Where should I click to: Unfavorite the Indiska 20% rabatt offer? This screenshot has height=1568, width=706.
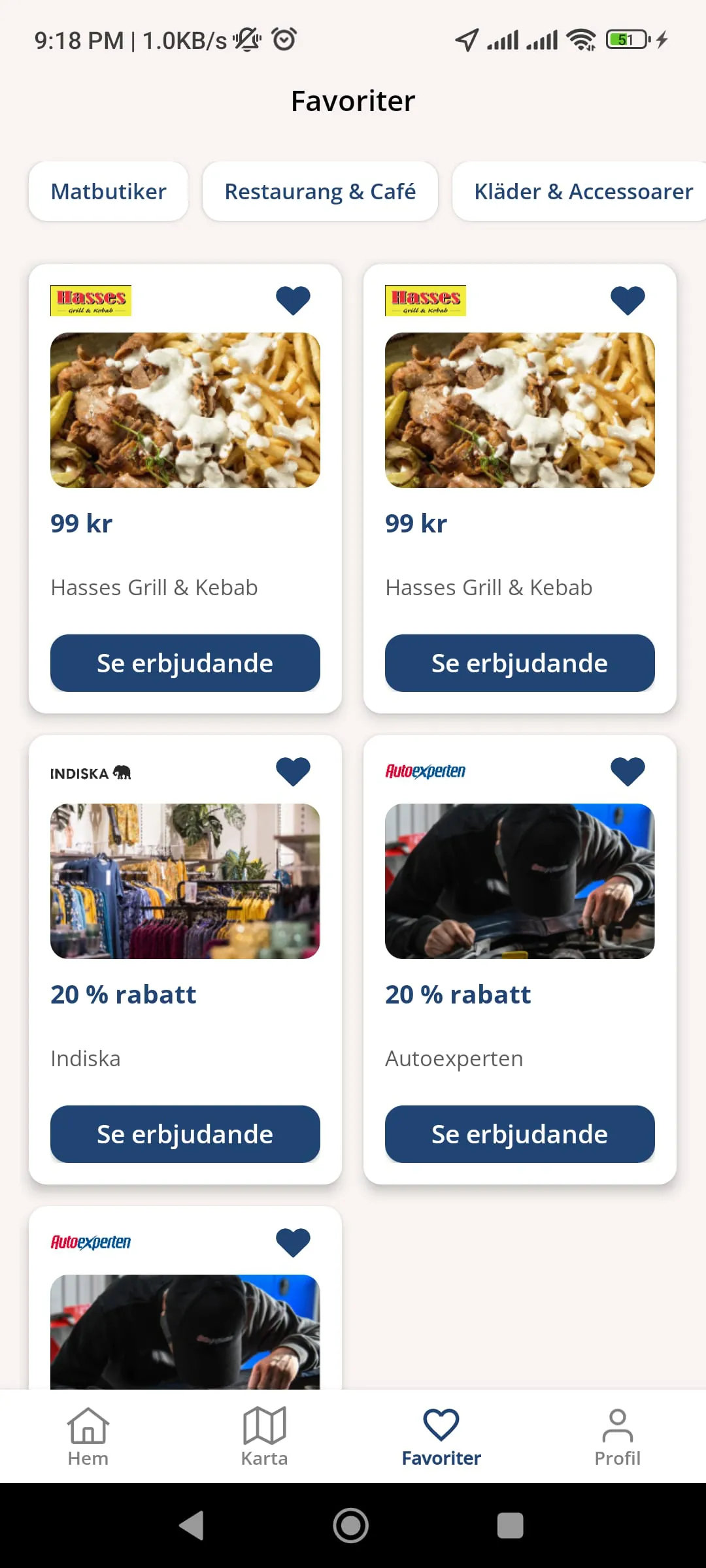292,770
